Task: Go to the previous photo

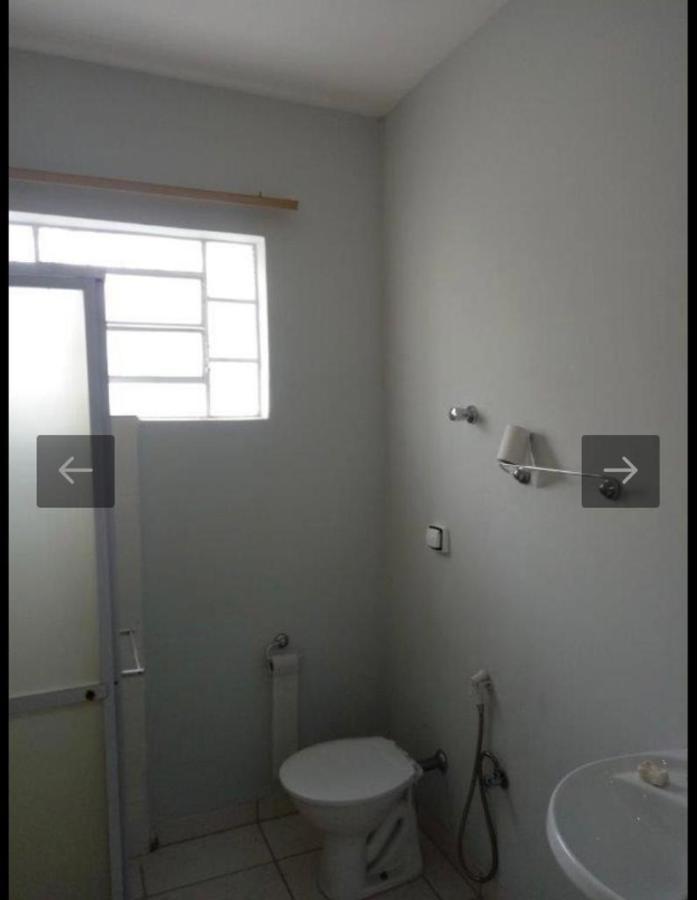Action: tap(75, 471)
